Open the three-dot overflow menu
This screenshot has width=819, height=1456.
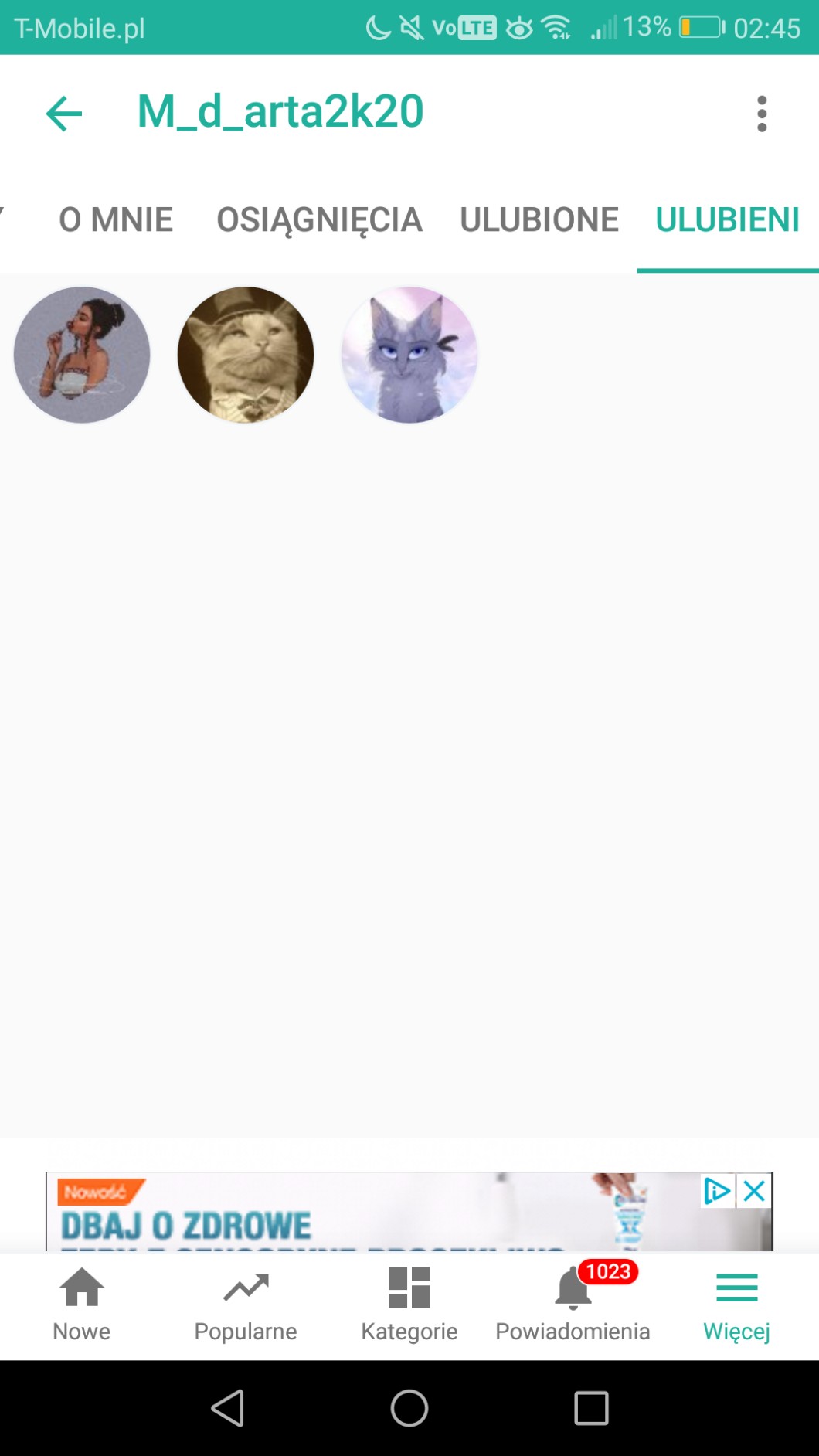(x=762, y=114)
